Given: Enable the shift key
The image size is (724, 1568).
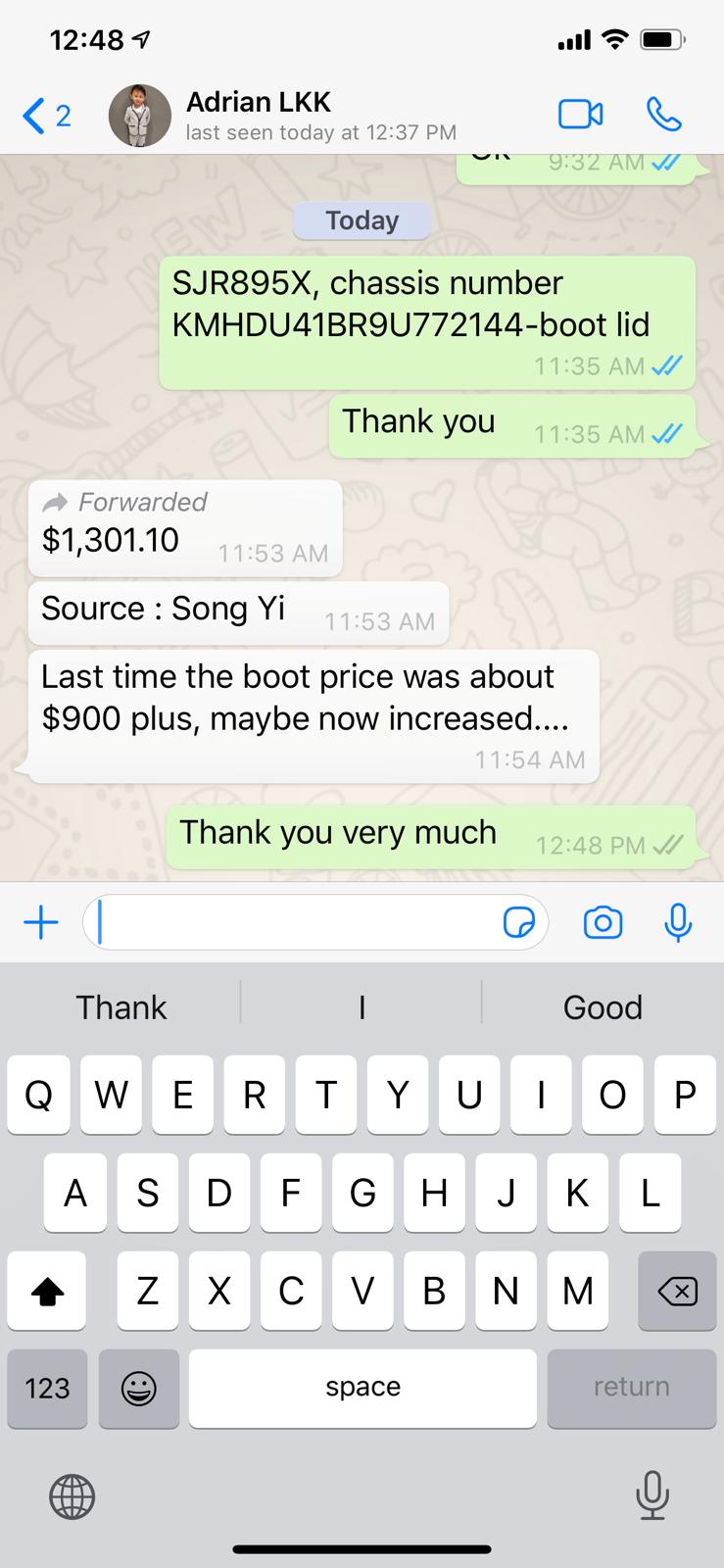Looking at the screenshot, I should pos(47,1292).
